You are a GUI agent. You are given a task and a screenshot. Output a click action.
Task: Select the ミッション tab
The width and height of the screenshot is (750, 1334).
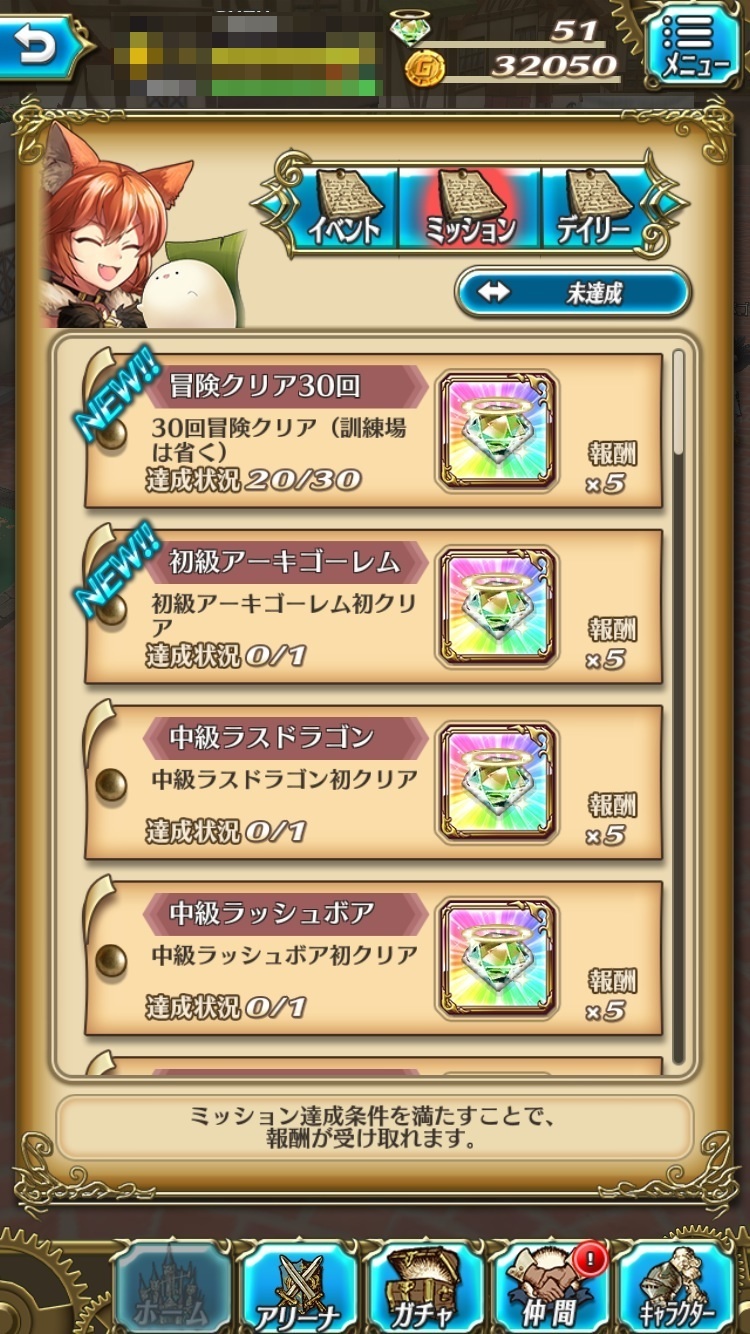click(x=470, y=209)
